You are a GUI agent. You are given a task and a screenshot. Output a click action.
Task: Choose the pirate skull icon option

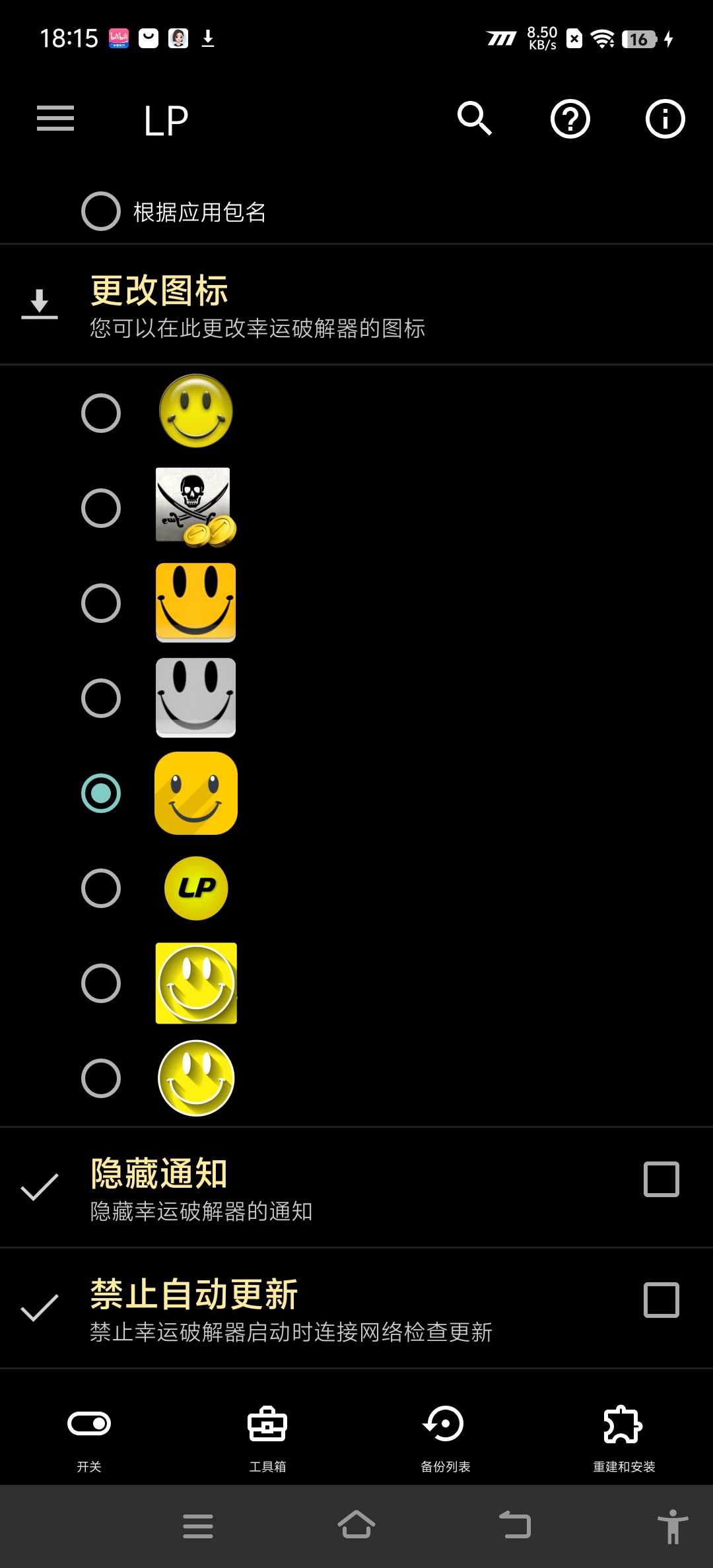pyautogui.click(x=101, y=508)
